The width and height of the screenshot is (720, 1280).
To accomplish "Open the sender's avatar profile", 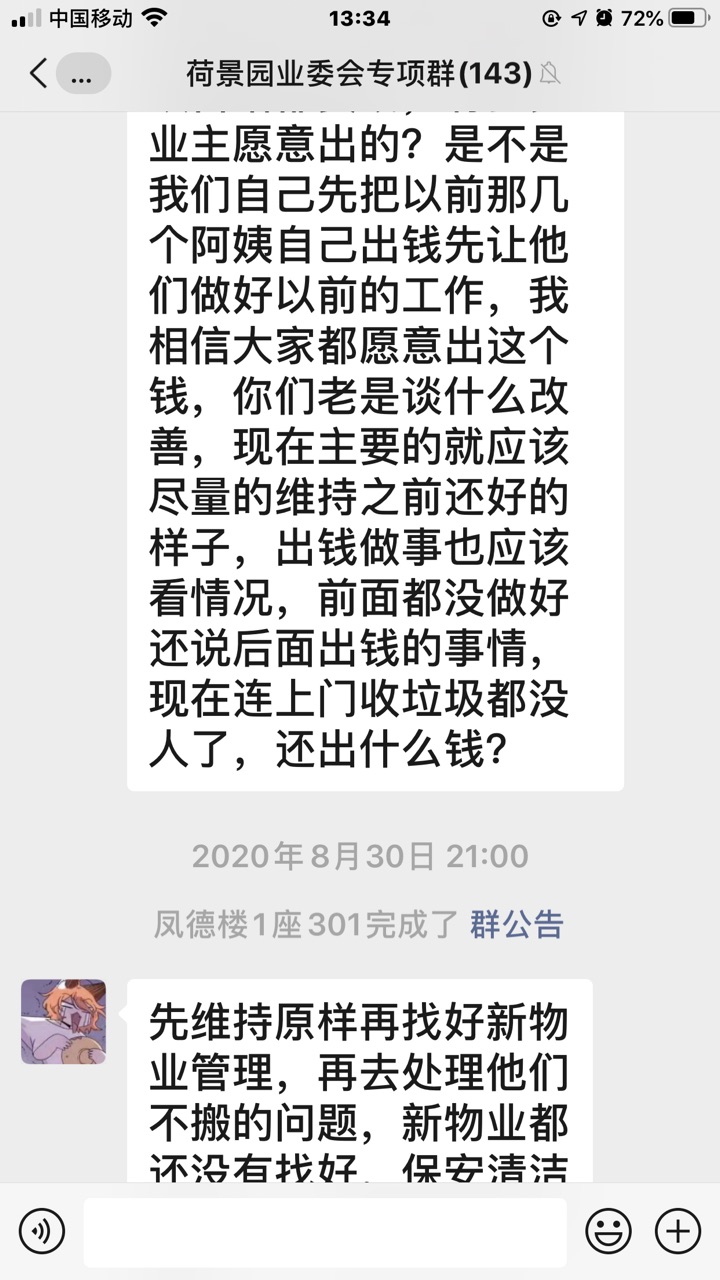I will coord(63,1021).
